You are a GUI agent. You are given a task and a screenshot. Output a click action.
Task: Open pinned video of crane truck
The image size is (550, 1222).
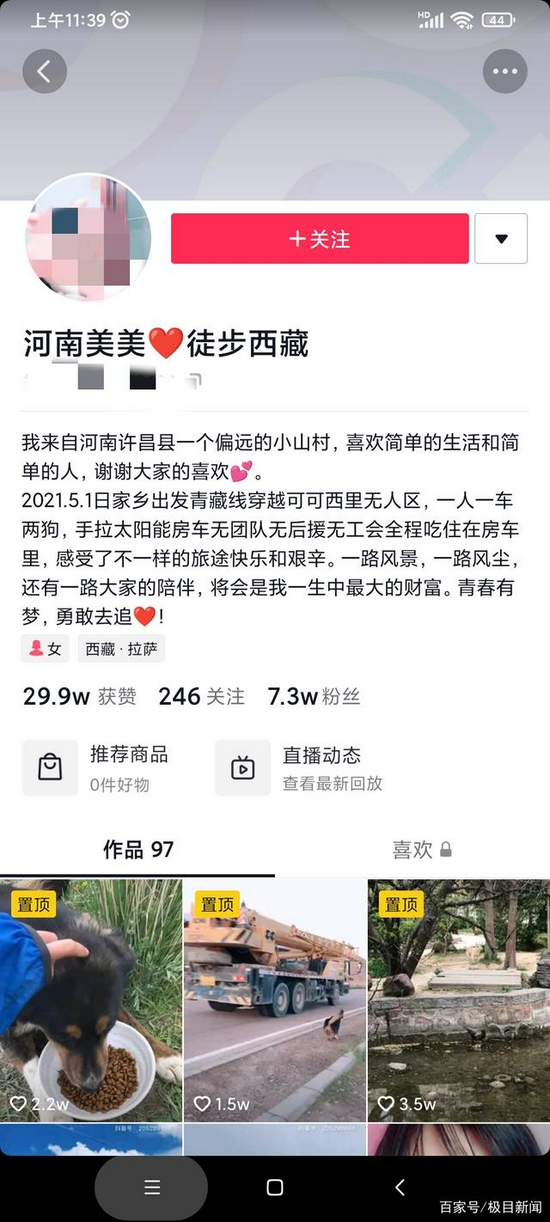(275, 1000)
